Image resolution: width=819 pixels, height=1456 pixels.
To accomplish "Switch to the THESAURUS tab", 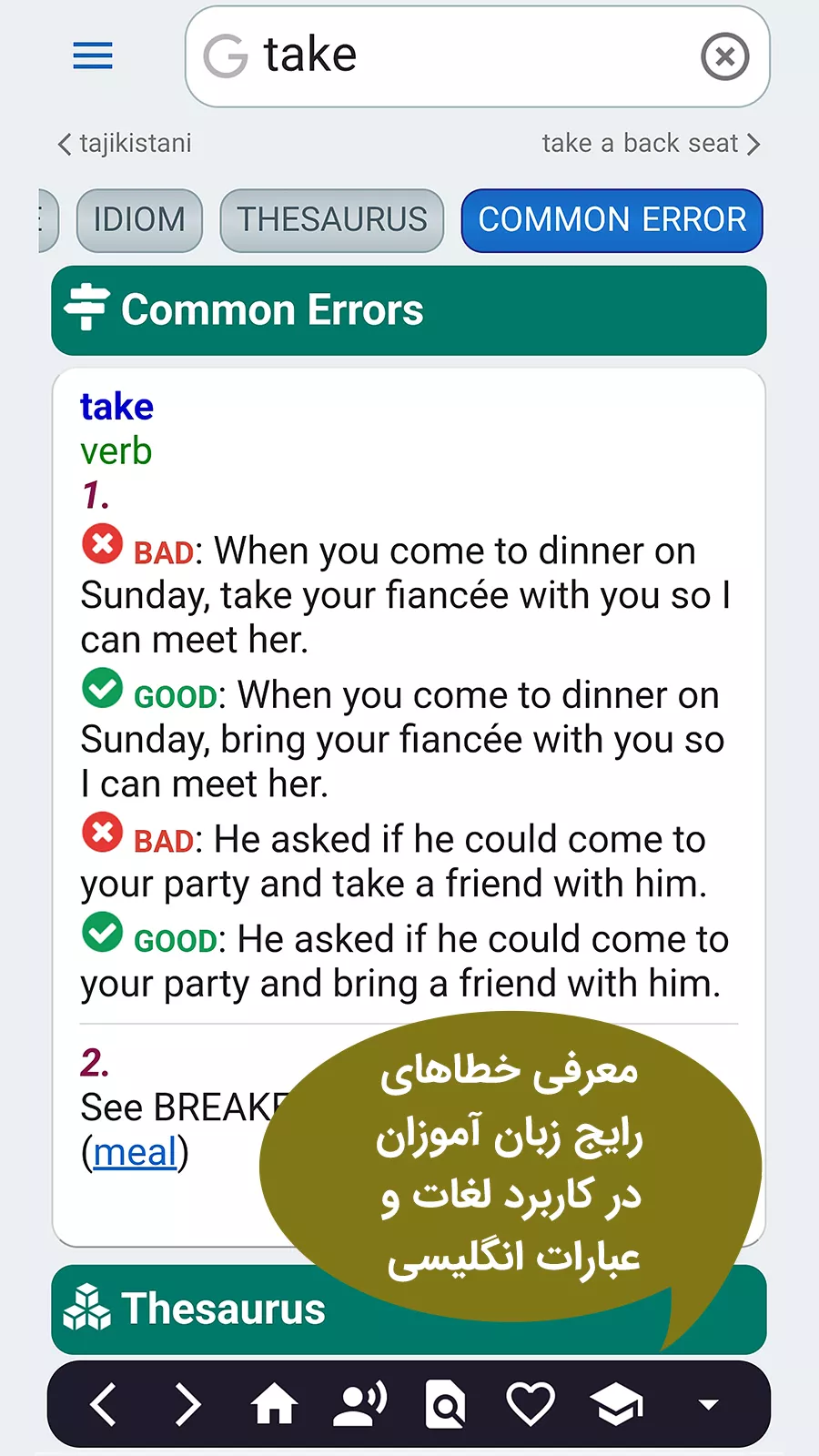I will [x=332, y=220].
